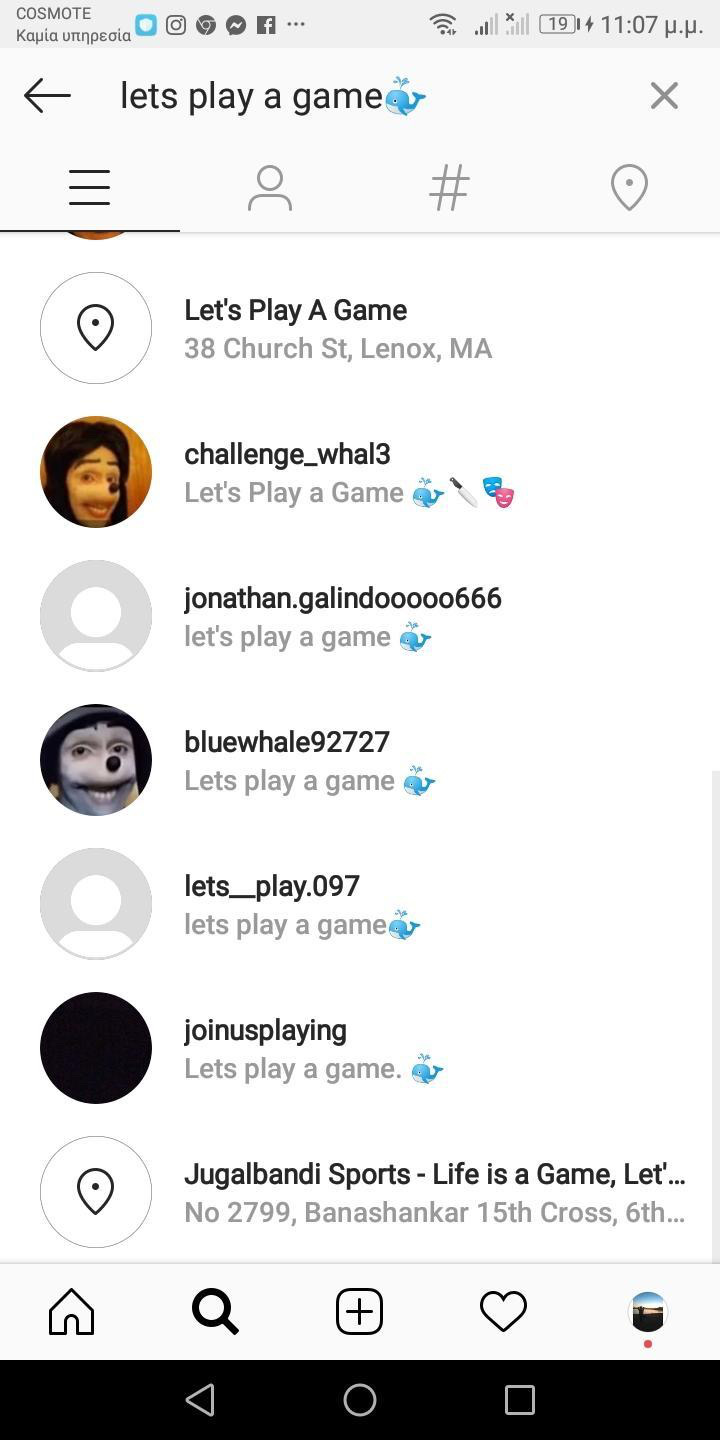Switch to the Places search tab
The height and width of the screenshot is (1440, 720).
[x=629, y=188]
